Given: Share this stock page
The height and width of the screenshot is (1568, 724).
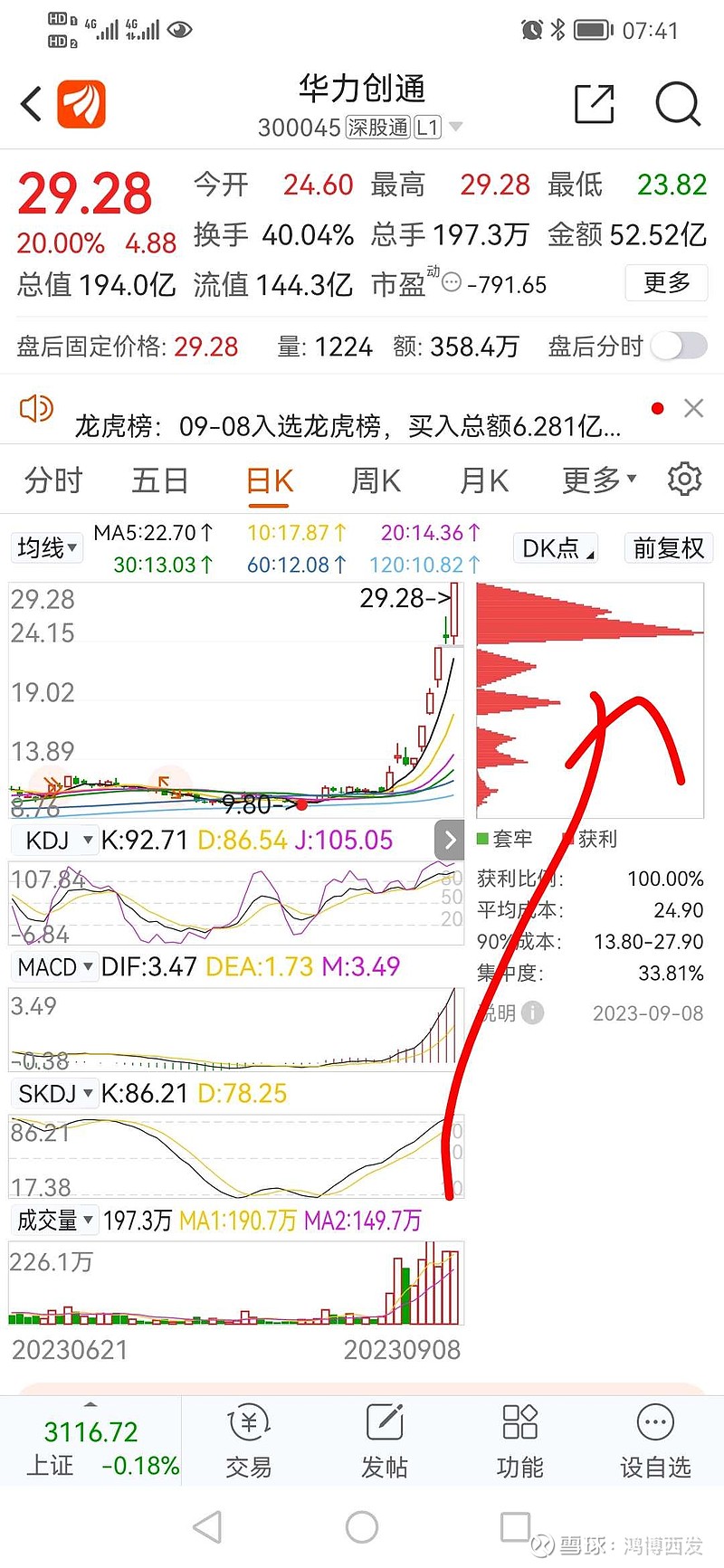Looking at the screenshot, I should (595, 104).
